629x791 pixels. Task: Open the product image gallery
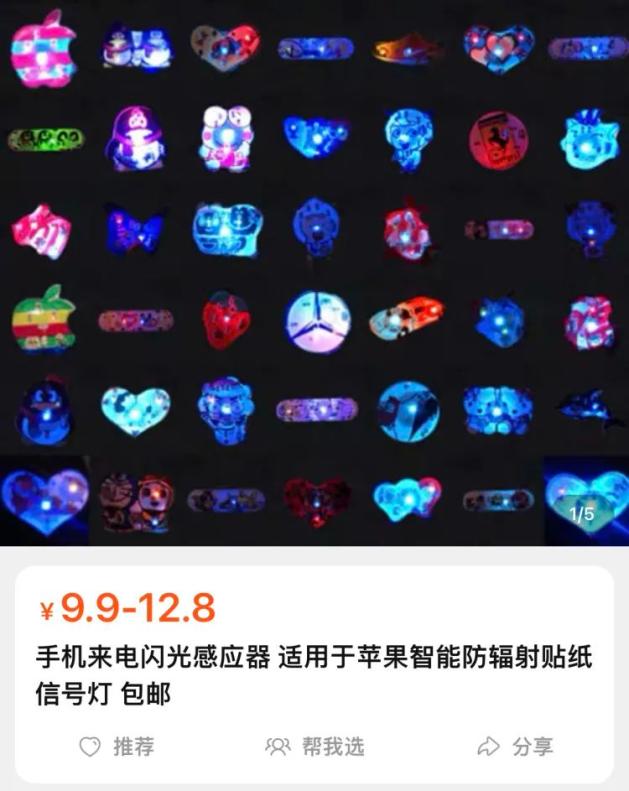tap(314, 272)
